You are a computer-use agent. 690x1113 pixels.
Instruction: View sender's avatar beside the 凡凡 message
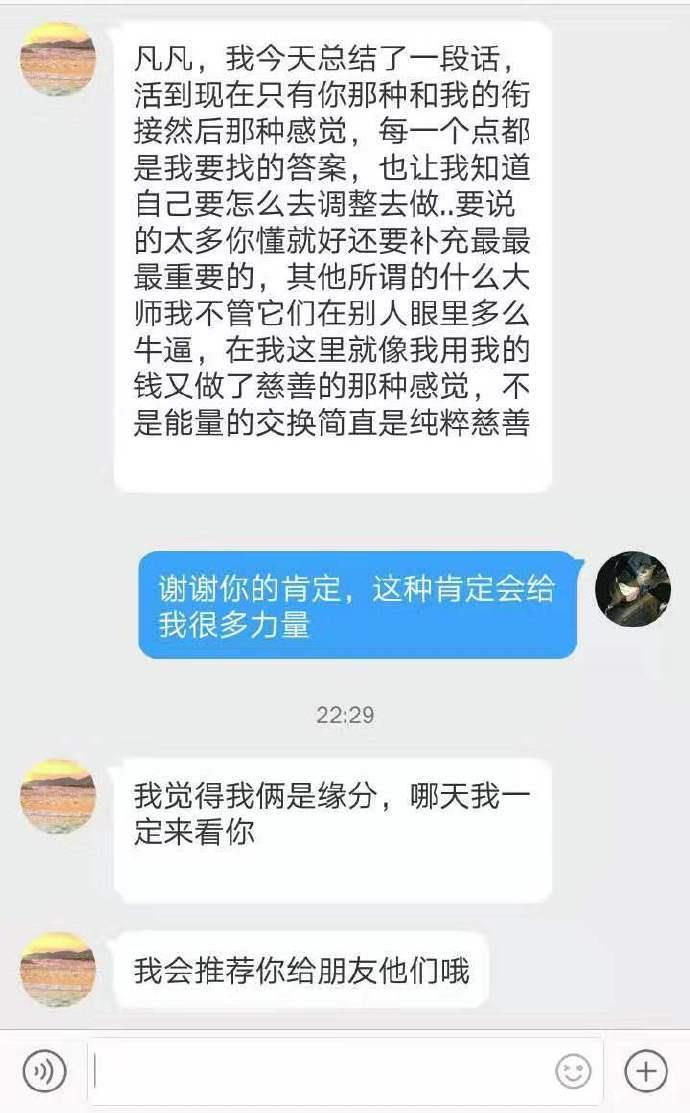point(58,58)
